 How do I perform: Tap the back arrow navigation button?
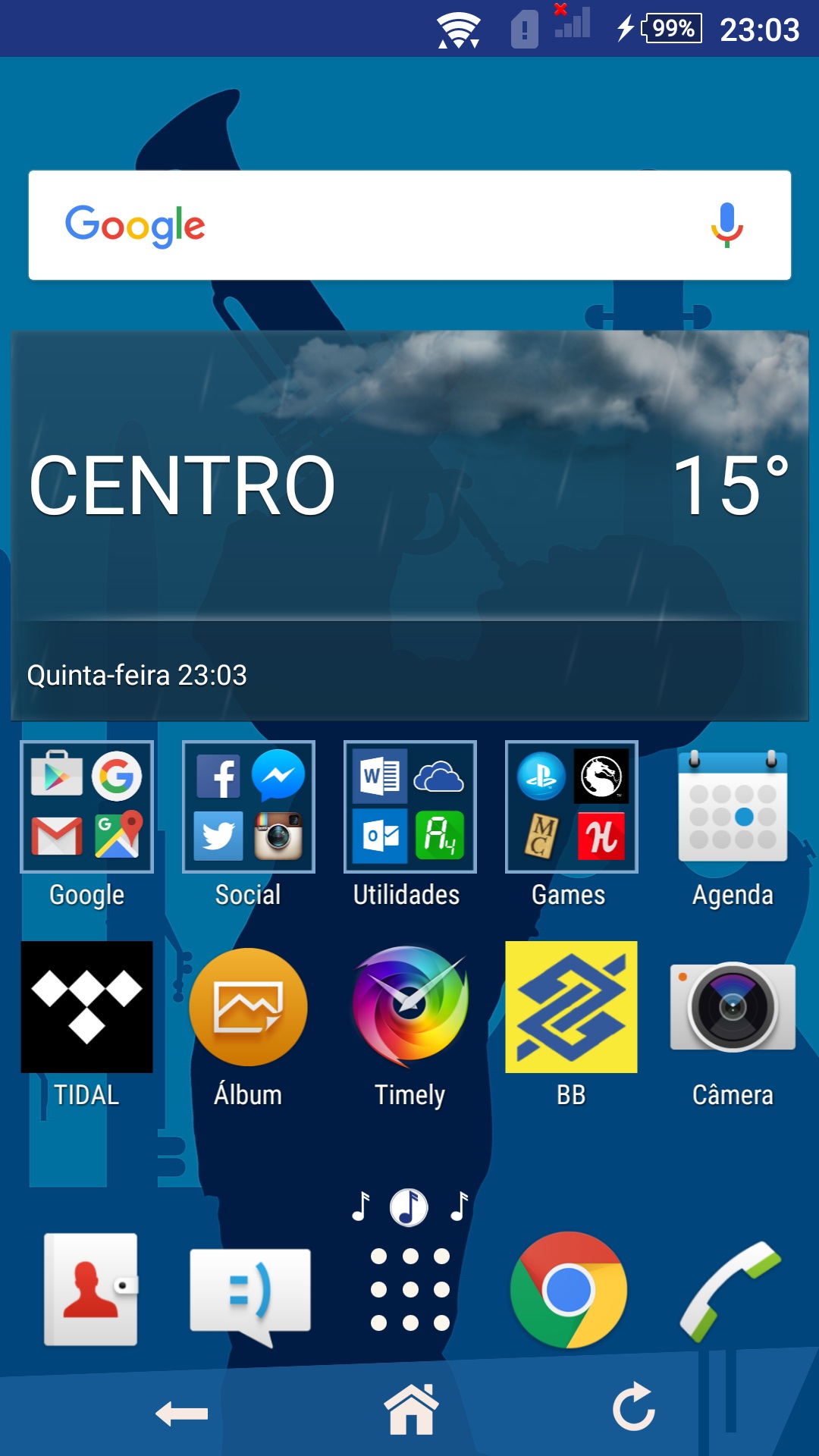coord(182,1414)
